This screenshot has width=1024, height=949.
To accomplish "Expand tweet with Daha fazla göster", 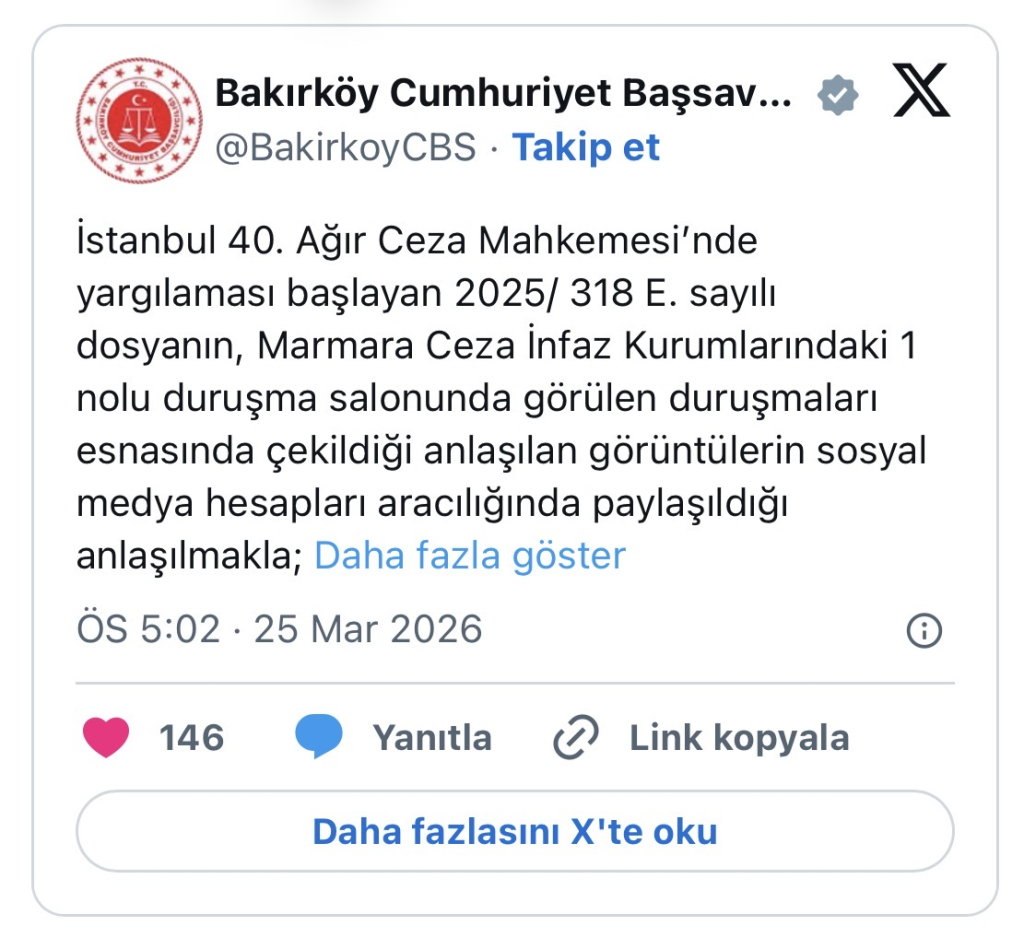I will (470, 555).
